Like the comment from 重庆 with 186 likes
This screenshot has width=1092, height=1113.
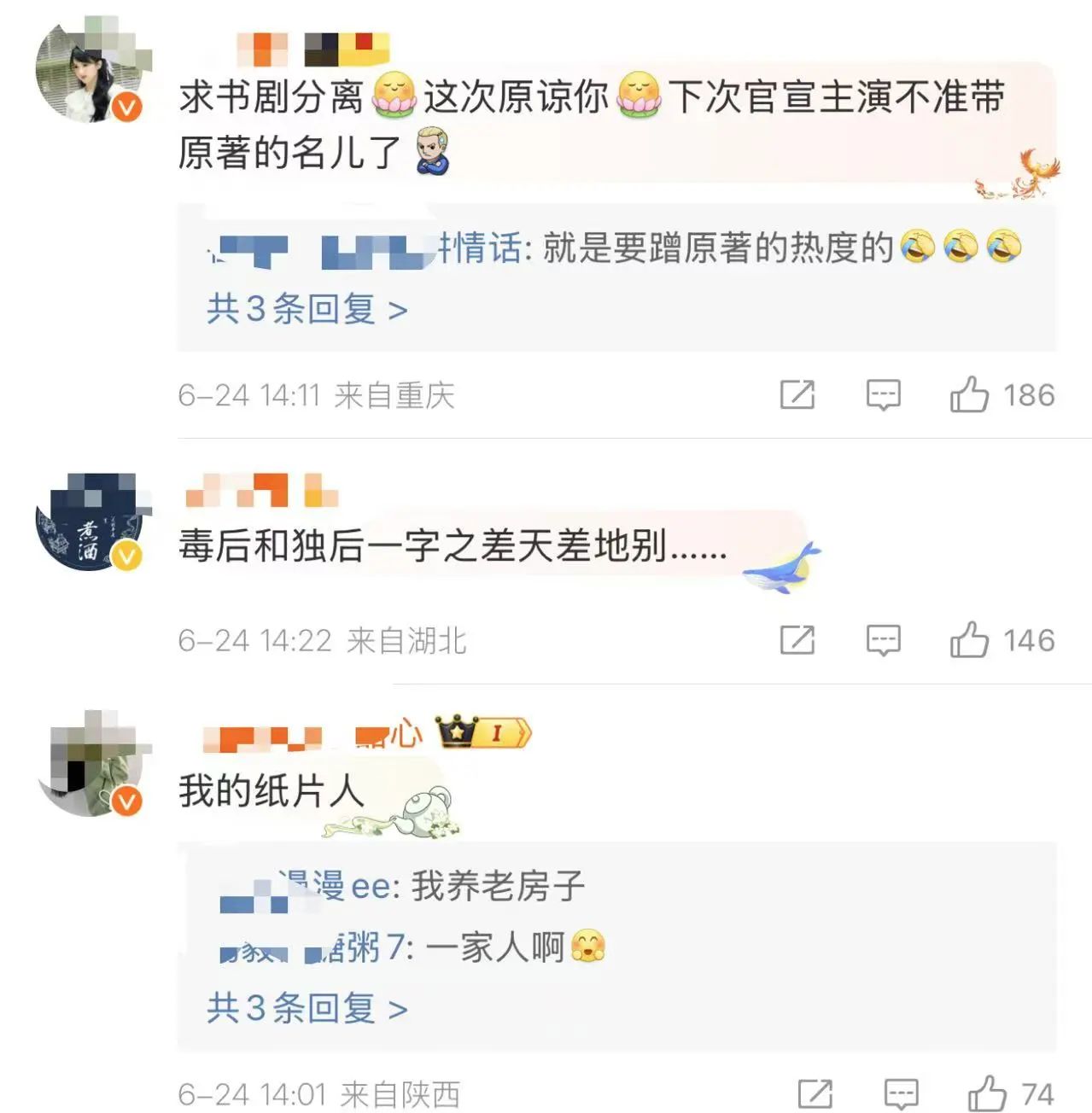point(970,395)
